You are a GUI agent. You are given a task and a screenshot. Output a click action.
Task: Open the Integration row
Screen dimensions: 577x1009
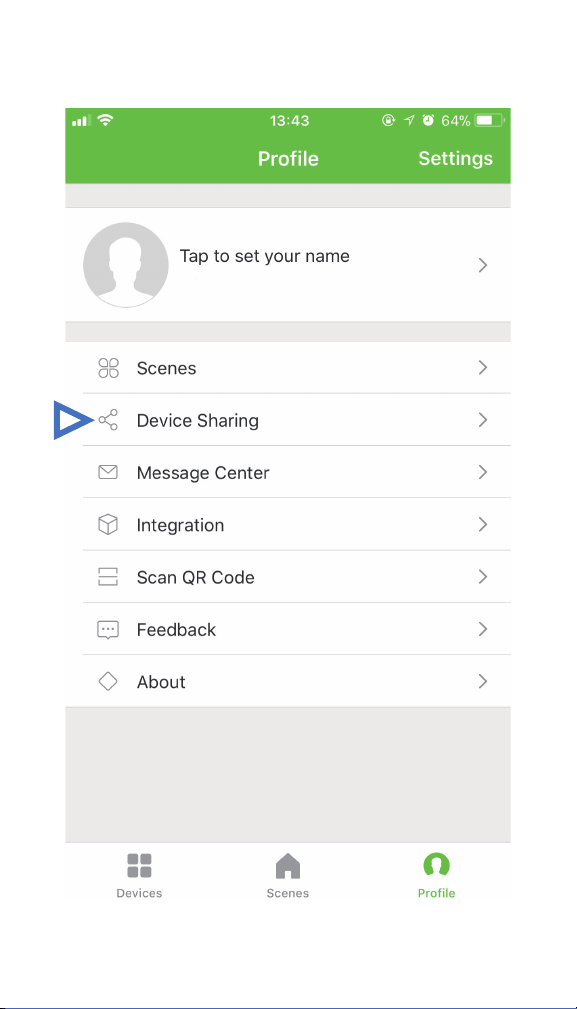point(288,524)
